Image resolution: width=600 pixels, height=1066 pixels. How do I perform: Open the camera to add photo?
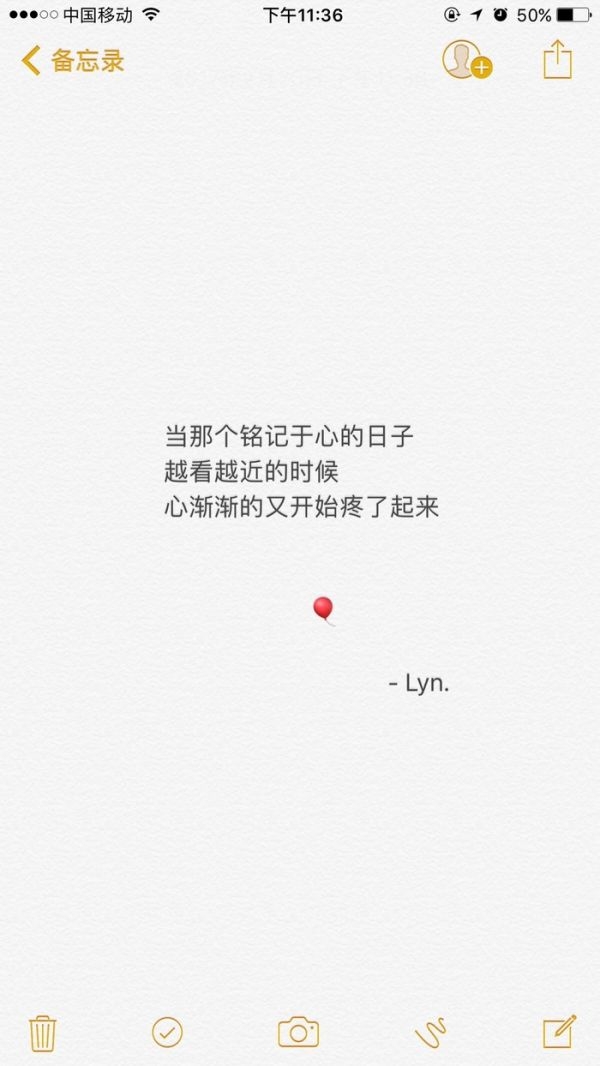(298, 1032)
